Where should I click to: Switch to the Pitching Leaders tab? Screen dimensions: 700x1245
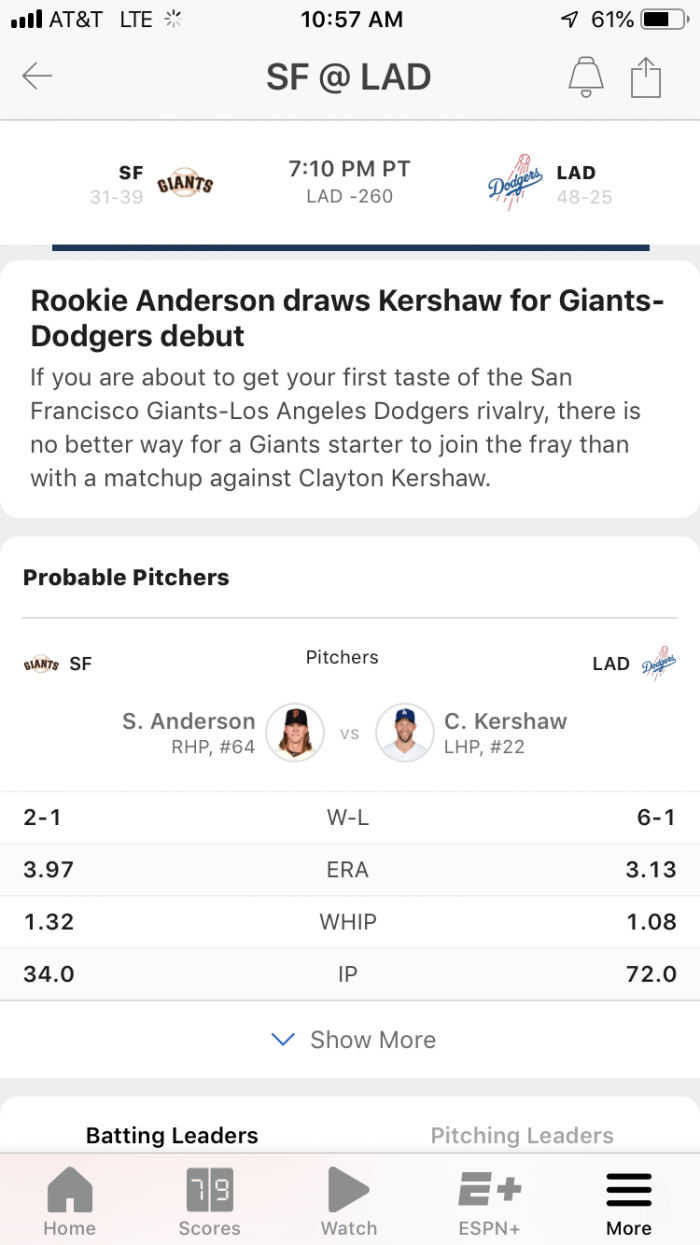click(522, 1135)
